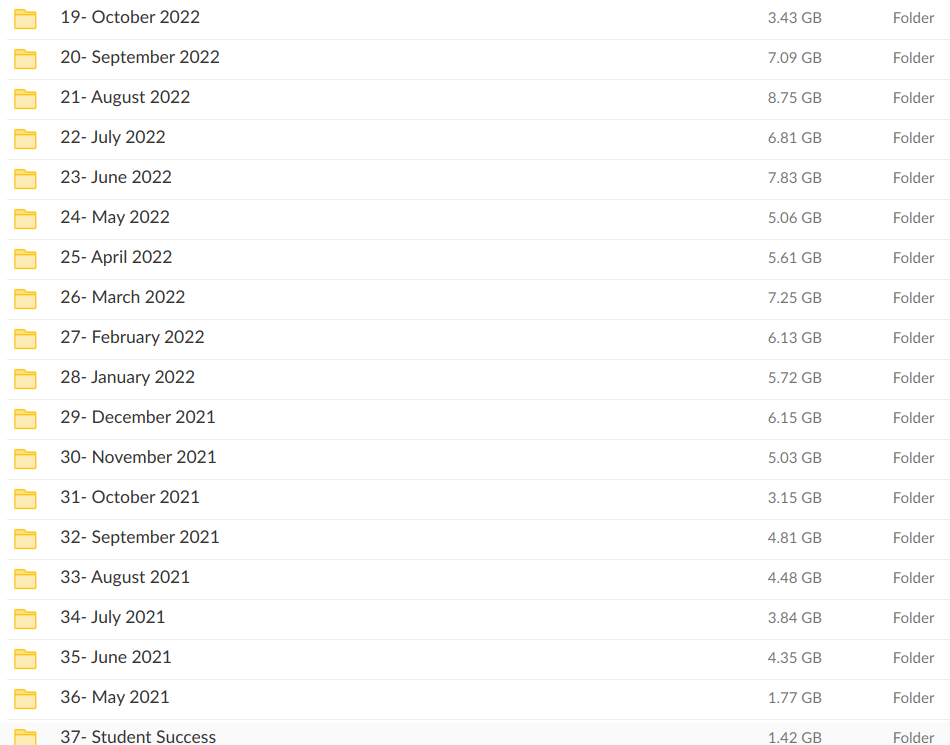Open the 28- January 2022 folder

click(128, 378)
